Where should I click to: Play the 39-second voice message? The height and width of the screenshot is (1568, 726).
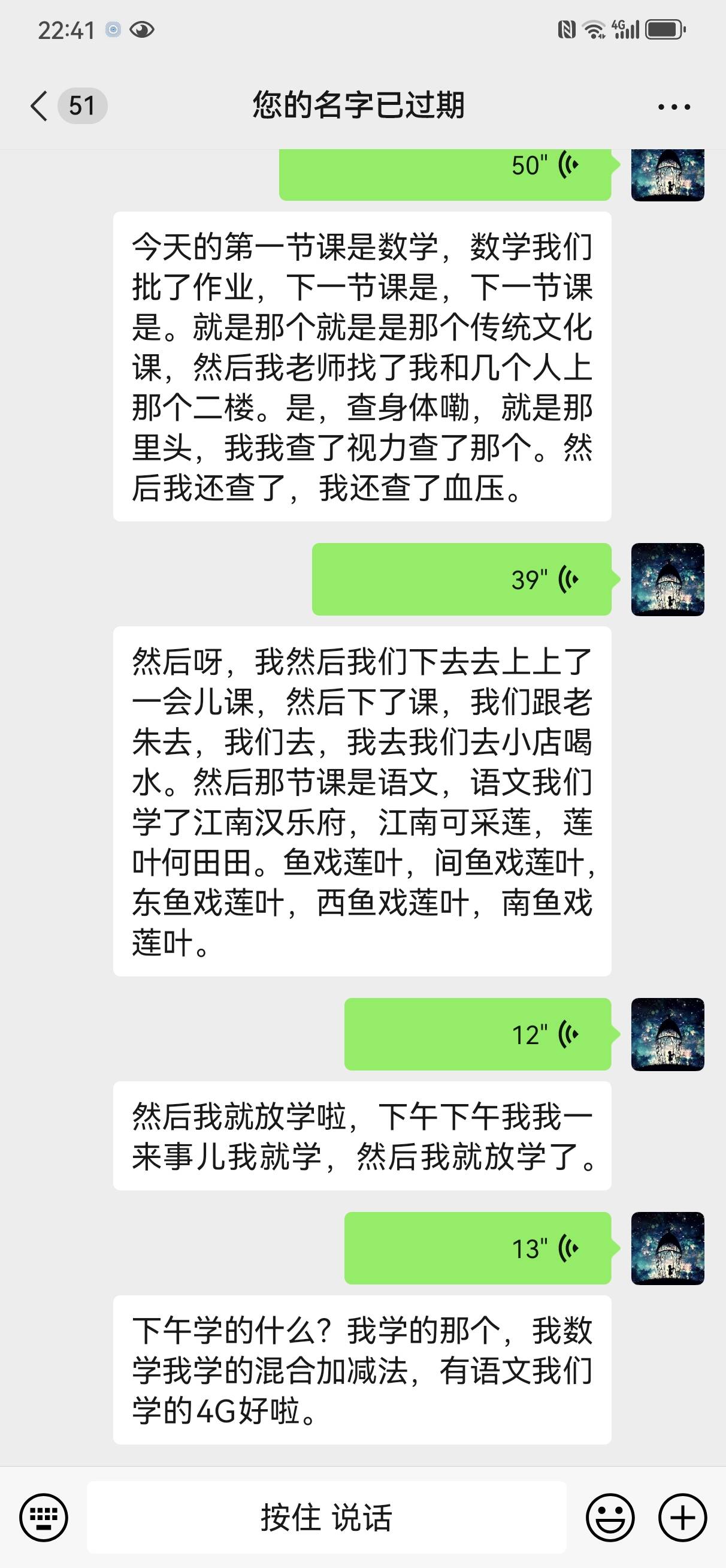pyautogui.click(x=461, y=580)
